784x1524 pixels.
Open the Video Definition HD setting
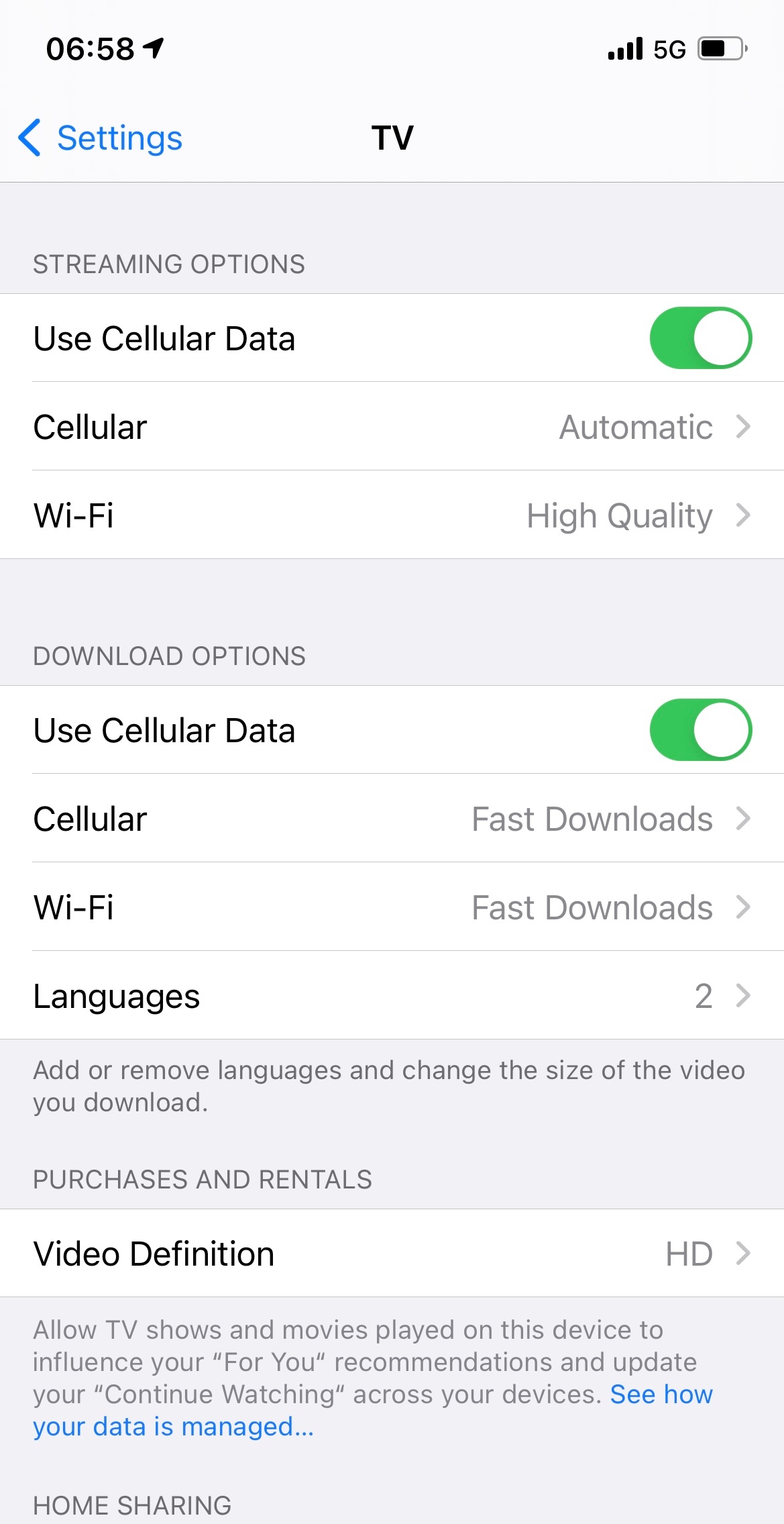click(x=392, y=1253)
